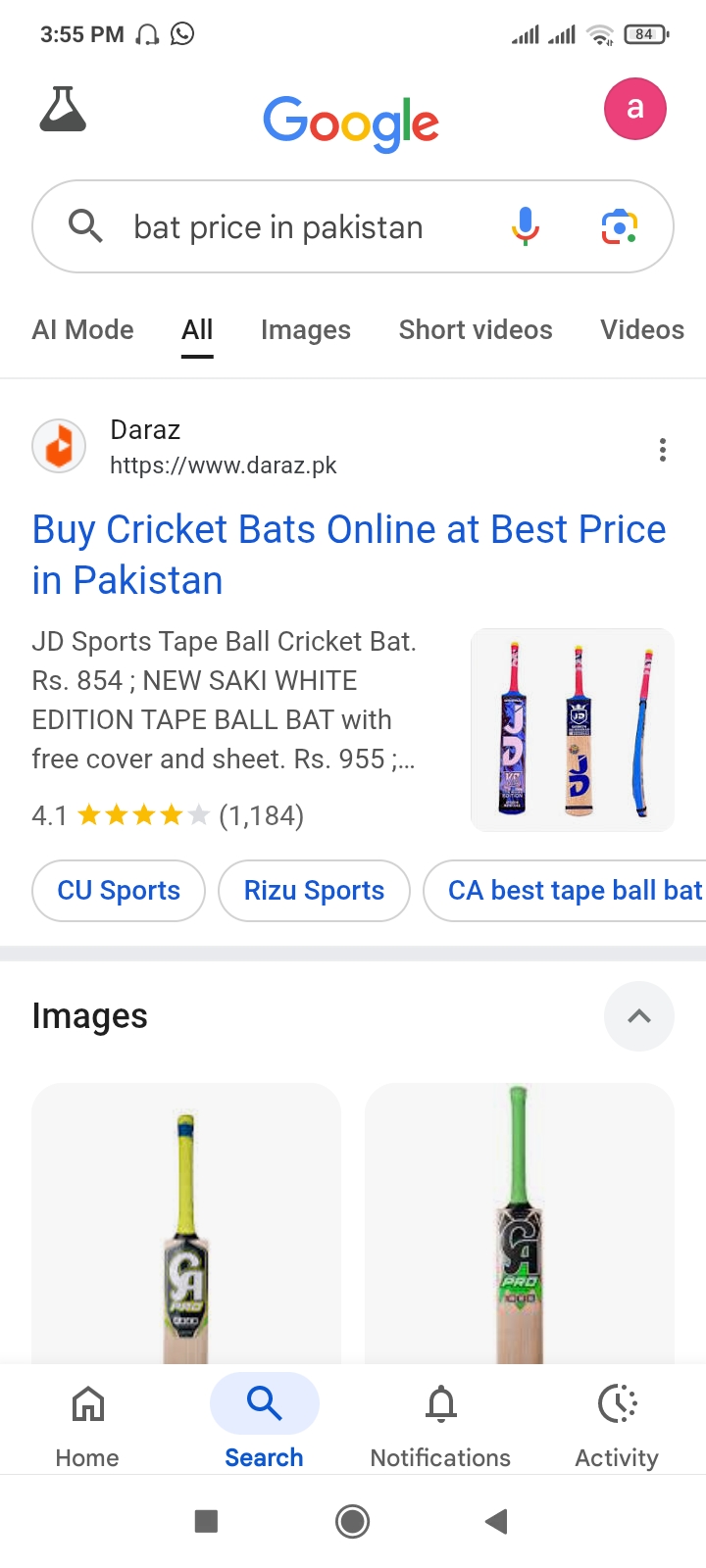Open Google Lens camera search
This screenshot has width=706, height=1568.
[619, 226]
